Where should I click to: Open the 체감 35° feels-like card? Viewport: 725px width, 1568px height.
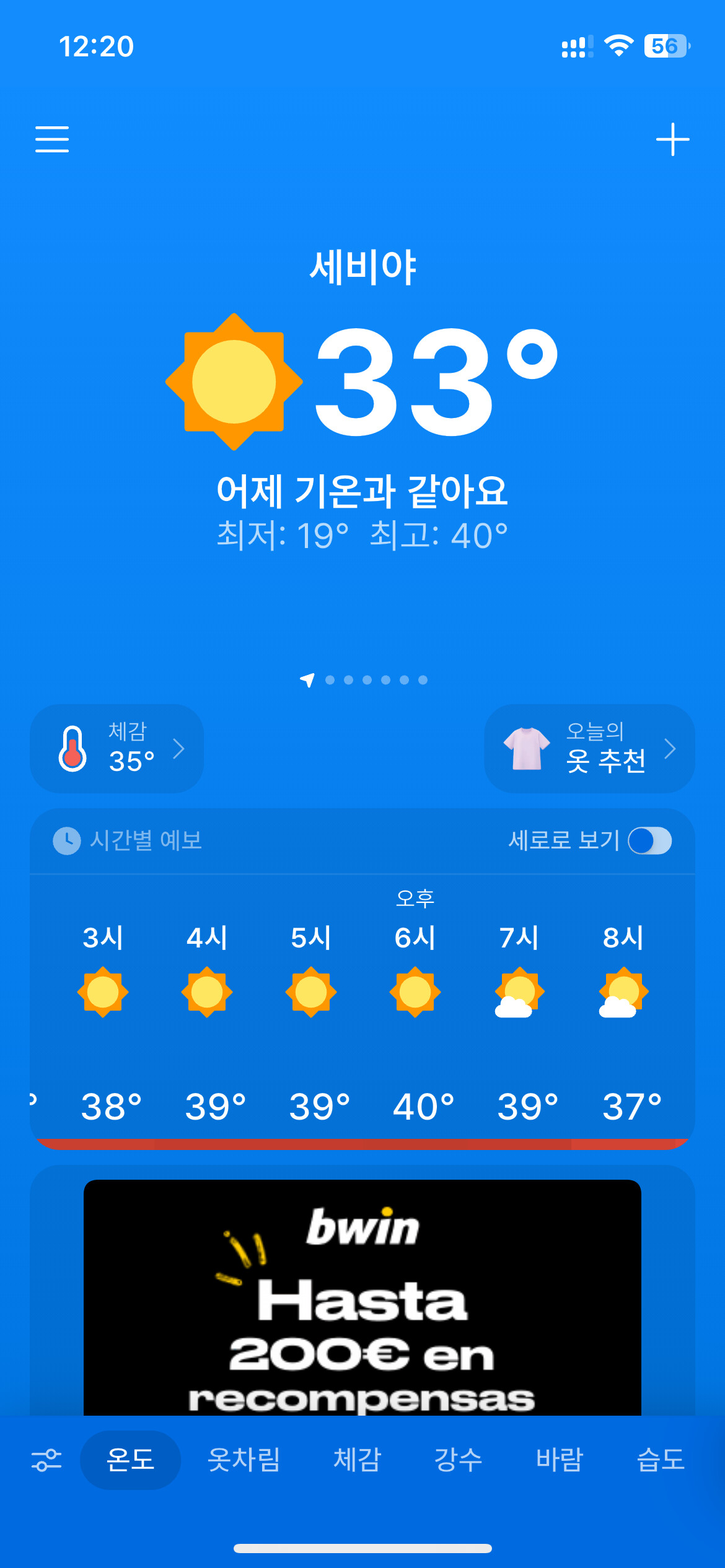point(117,748)
